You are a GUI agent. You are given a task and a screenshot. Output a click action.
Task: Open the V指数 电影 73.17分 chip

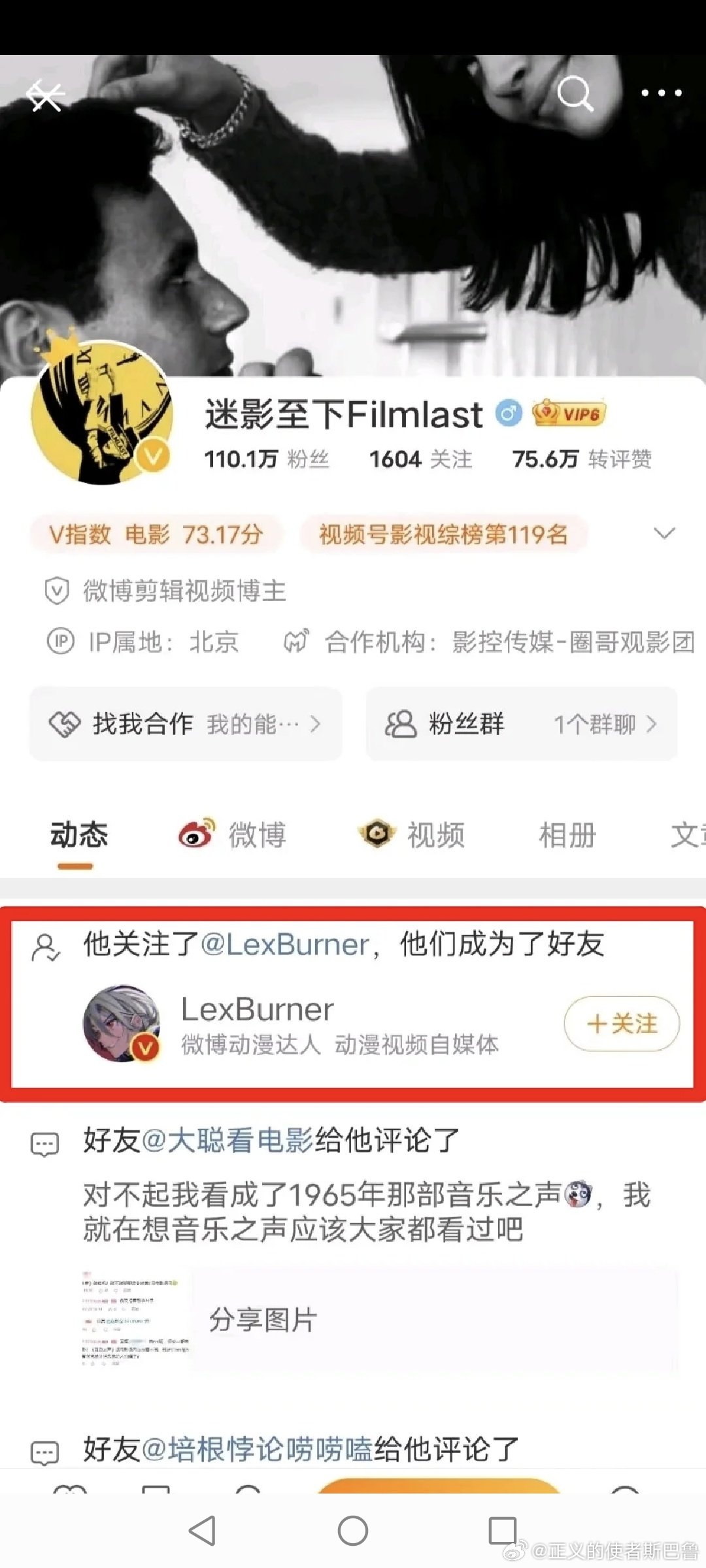(x=156, y=534)
